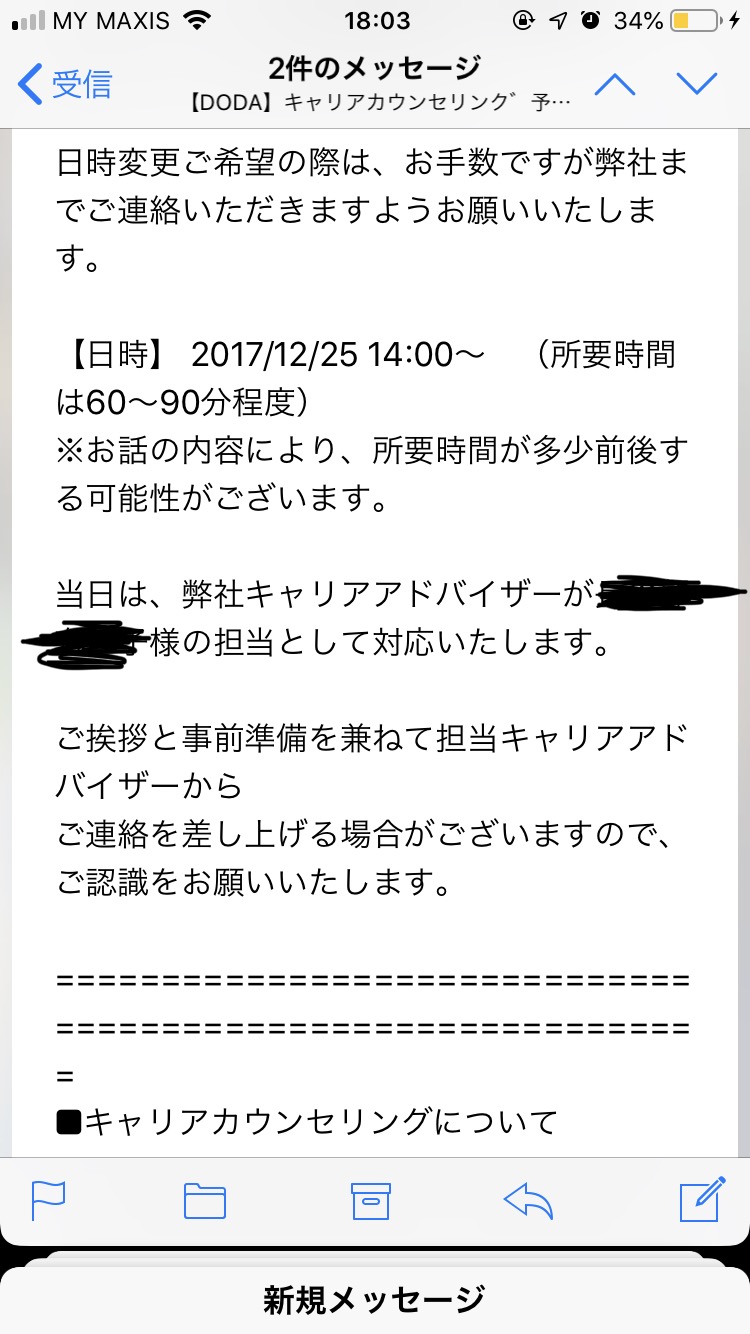This screenshot has width=750, height=1334.
Task: Archive this message
Action: coord(370,1200)
